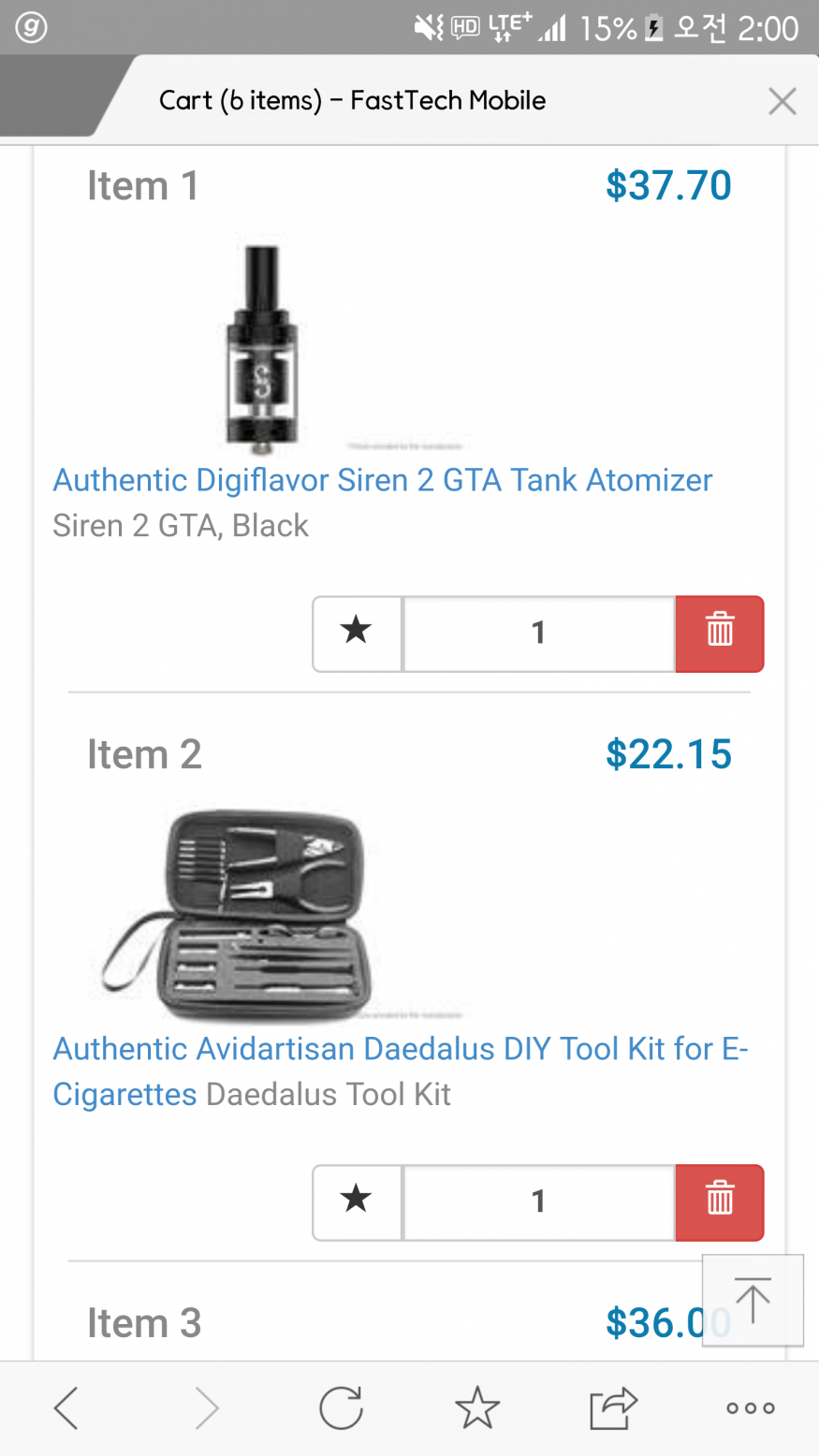Go back to the previous page
819x1456 pixels.
pos(66,1407)
